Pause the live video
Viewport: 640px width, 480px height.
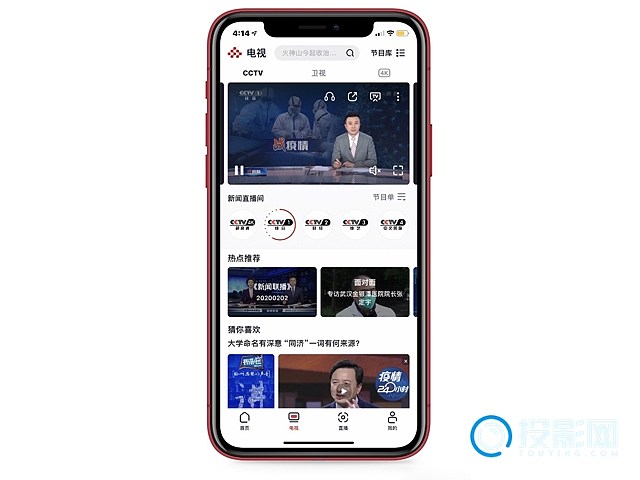(x=239, y=171)
